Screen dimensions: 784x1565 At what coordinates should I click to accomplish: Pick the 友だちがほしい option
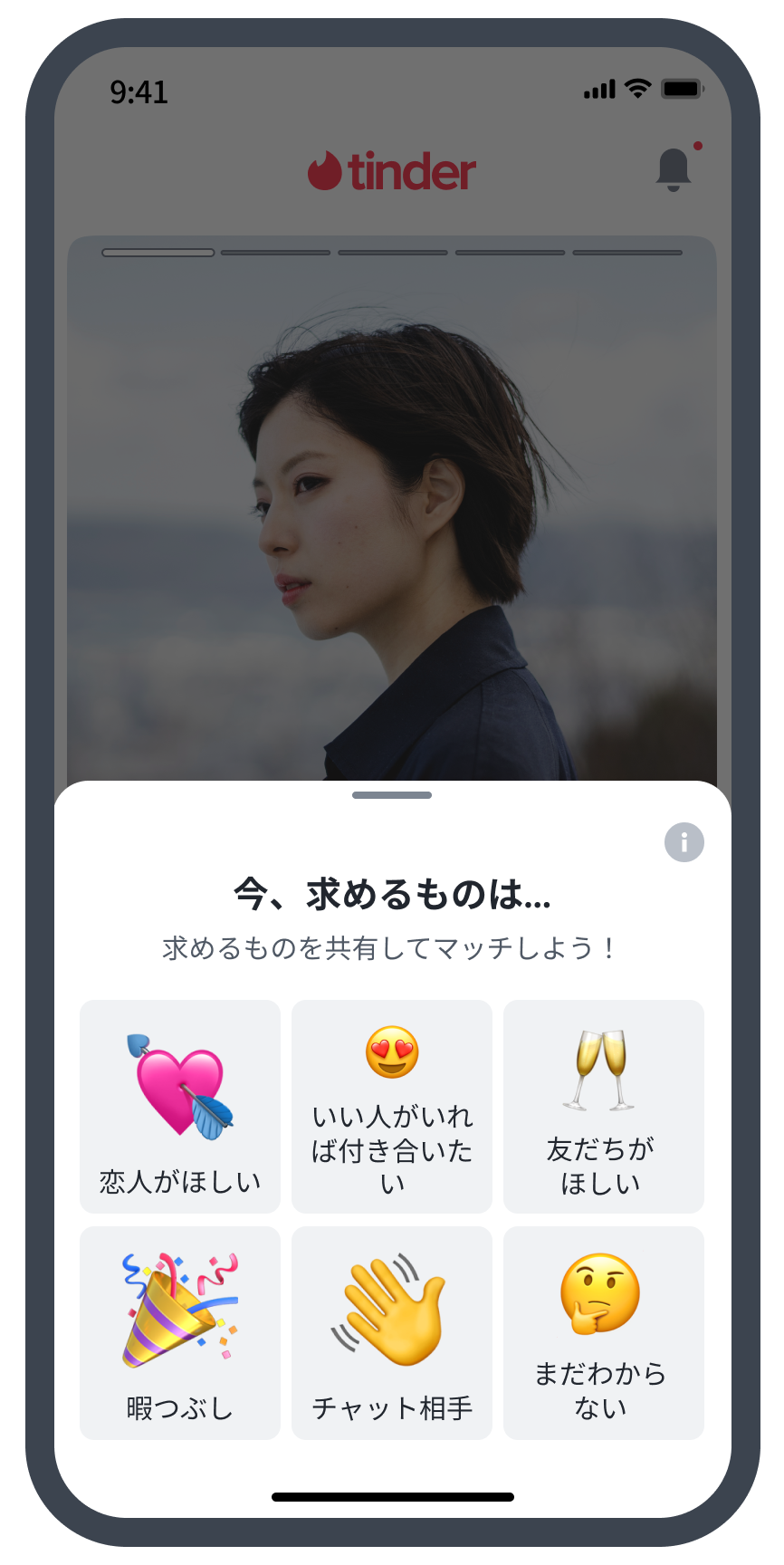(x=603, y=1106)
